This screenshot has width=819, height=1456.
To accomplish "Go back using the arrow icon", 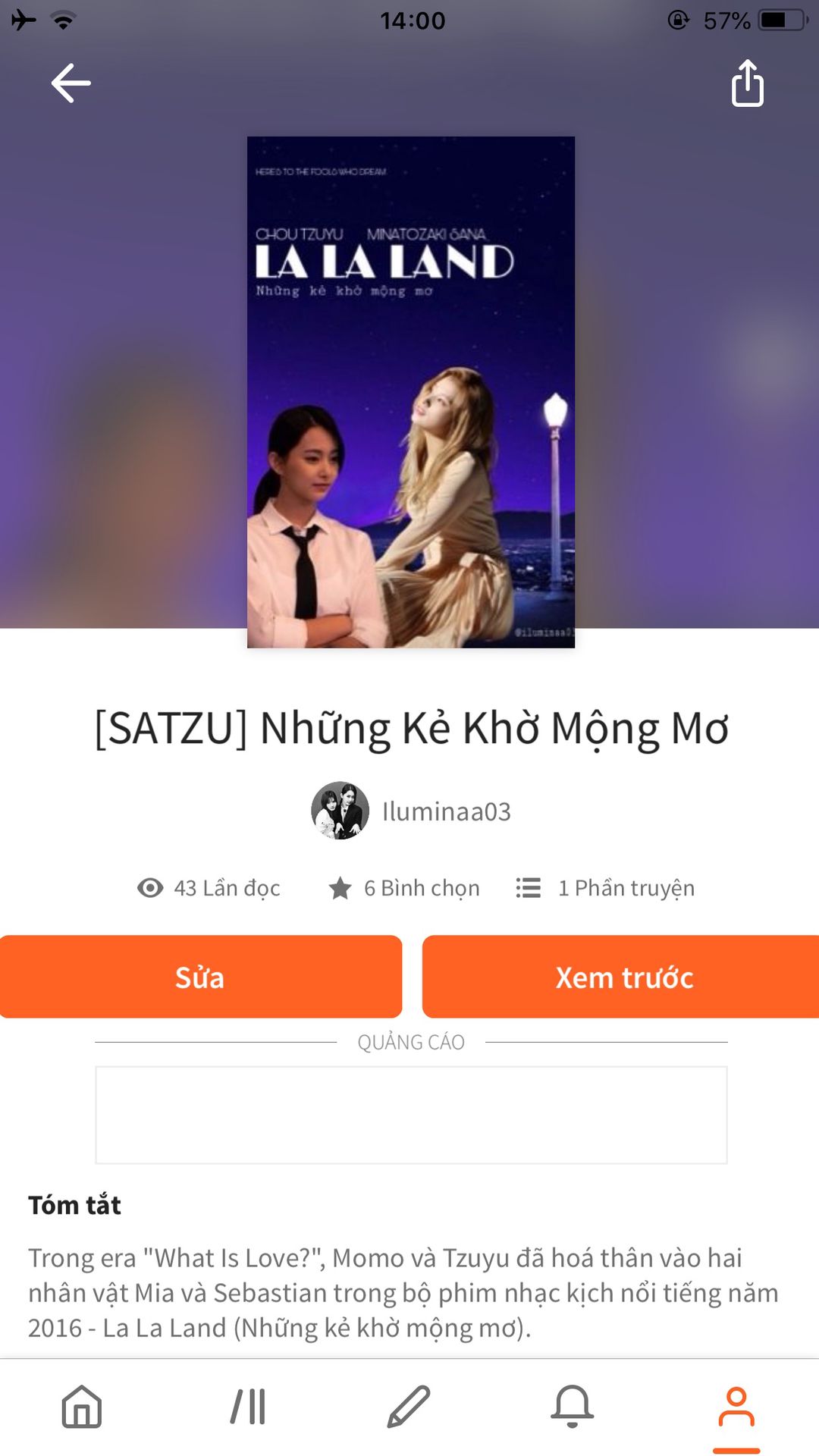I will (x=71, y=83).
